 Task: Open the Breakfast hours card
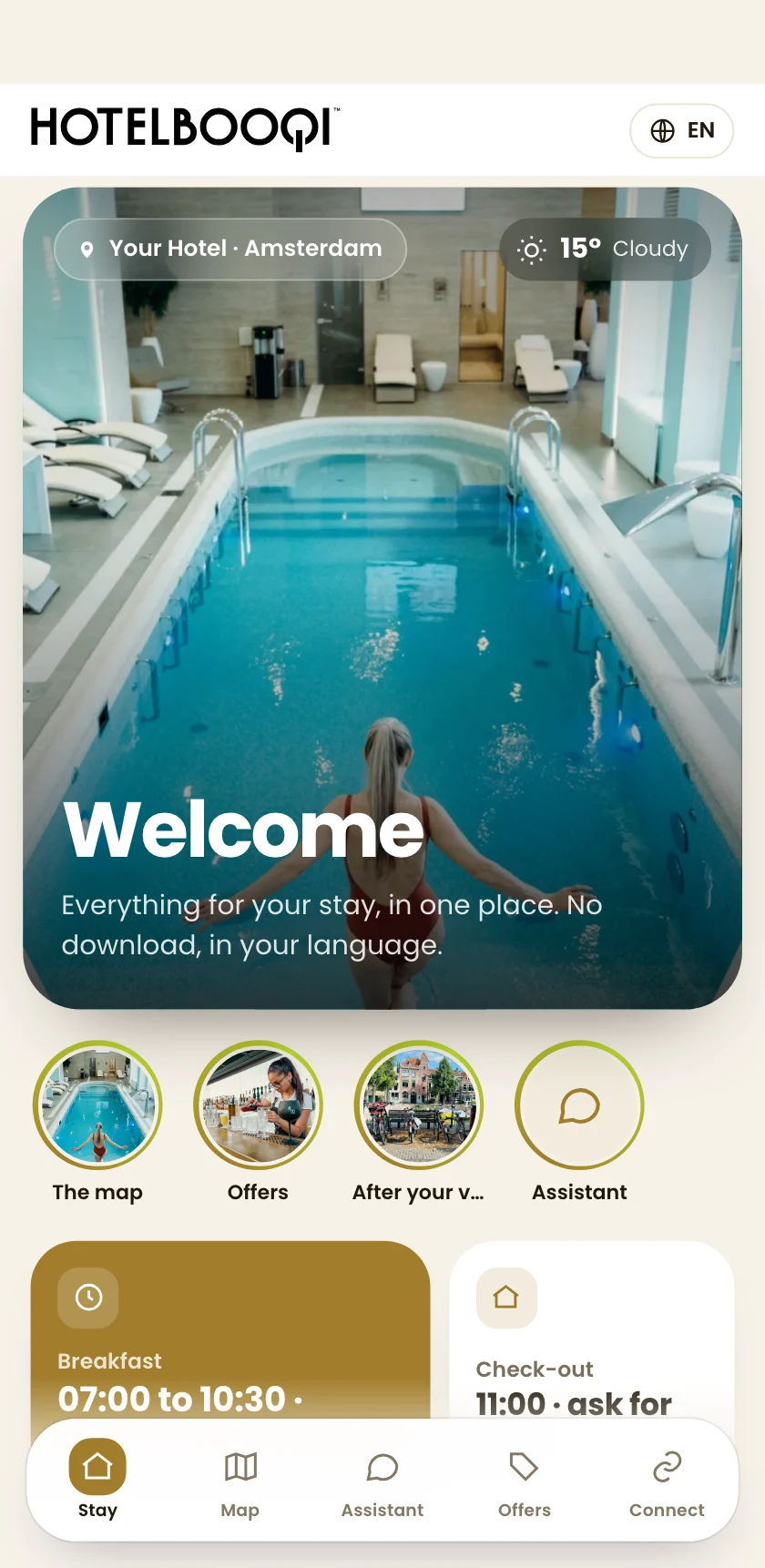230,1329
